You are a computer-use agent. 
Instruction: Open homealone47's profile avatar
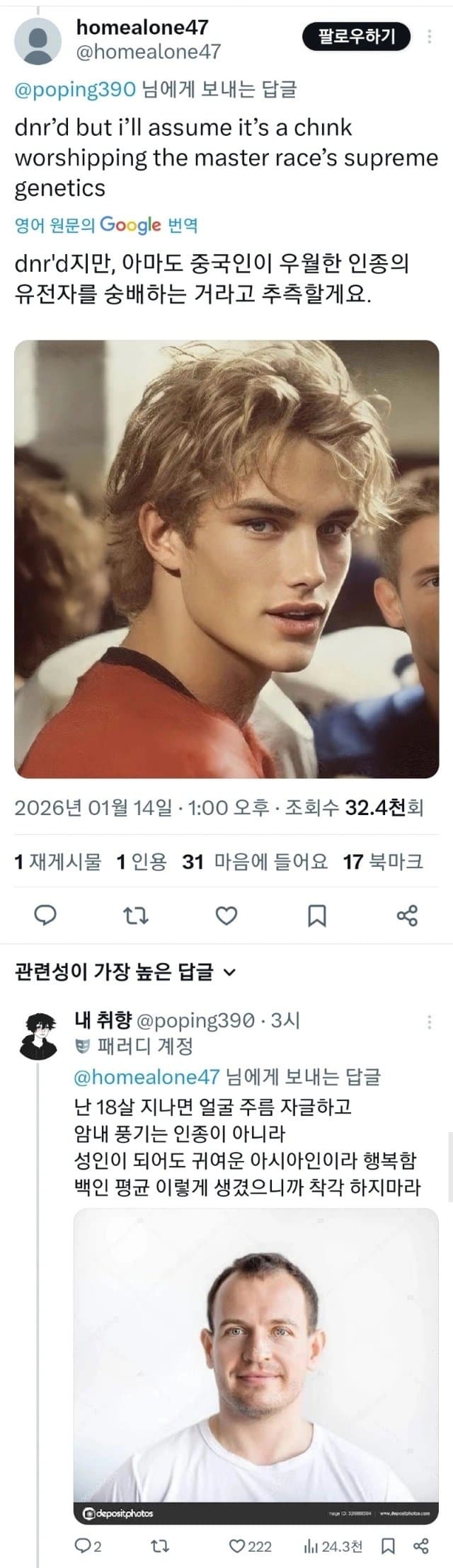click(x=38, y=41)
